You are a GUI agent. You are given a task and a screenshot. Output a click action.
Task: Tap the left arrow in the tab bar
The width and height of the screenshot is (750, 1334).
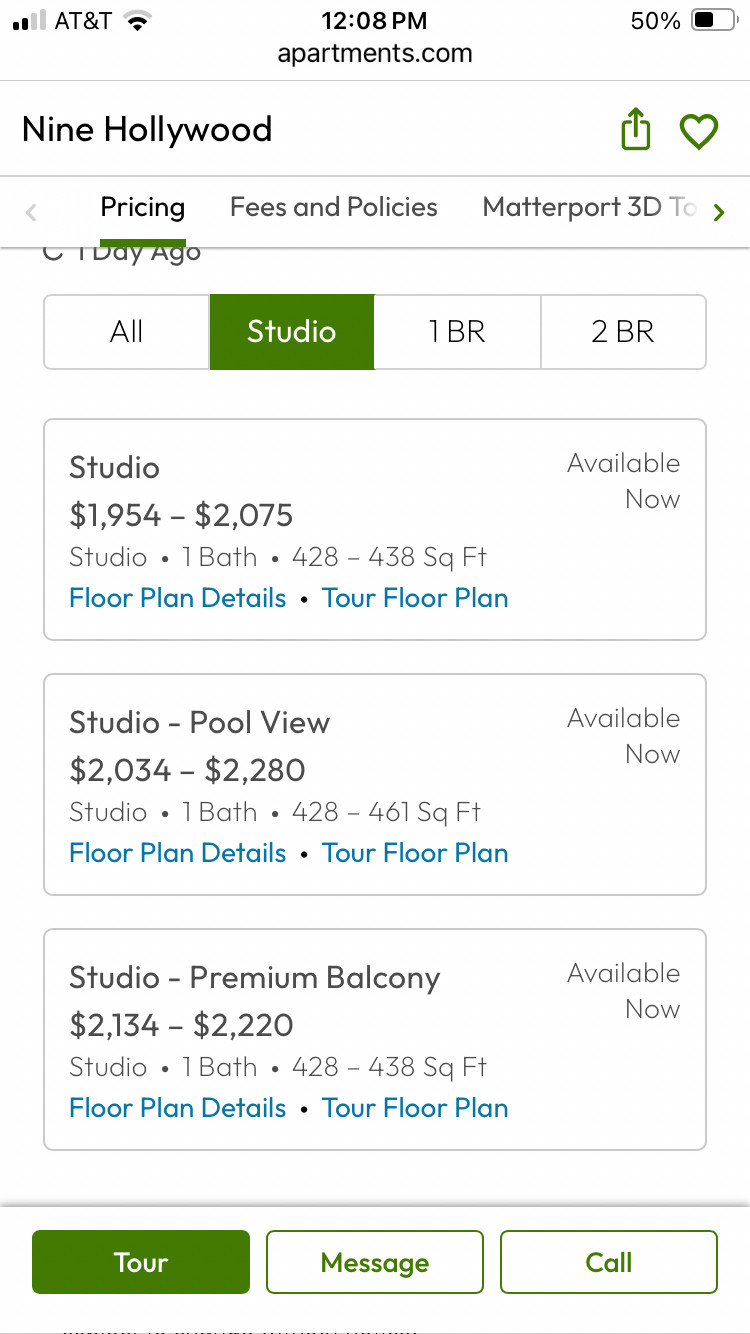coord(31,212)
